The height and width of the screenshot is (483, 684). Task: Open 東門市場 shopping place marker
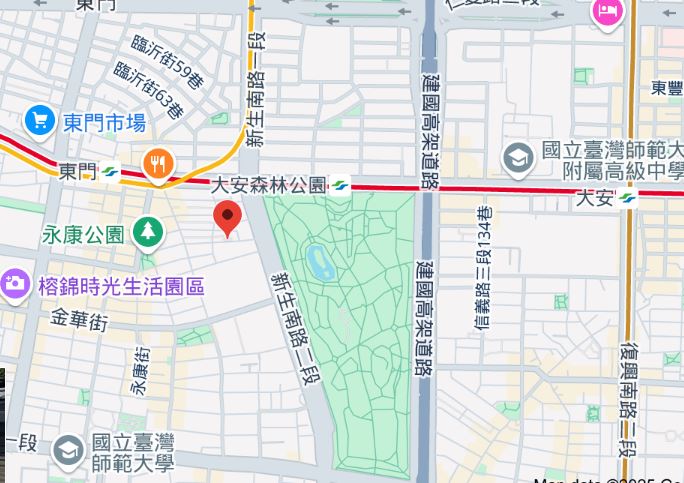pyautogui.click(x=39, y=122)
